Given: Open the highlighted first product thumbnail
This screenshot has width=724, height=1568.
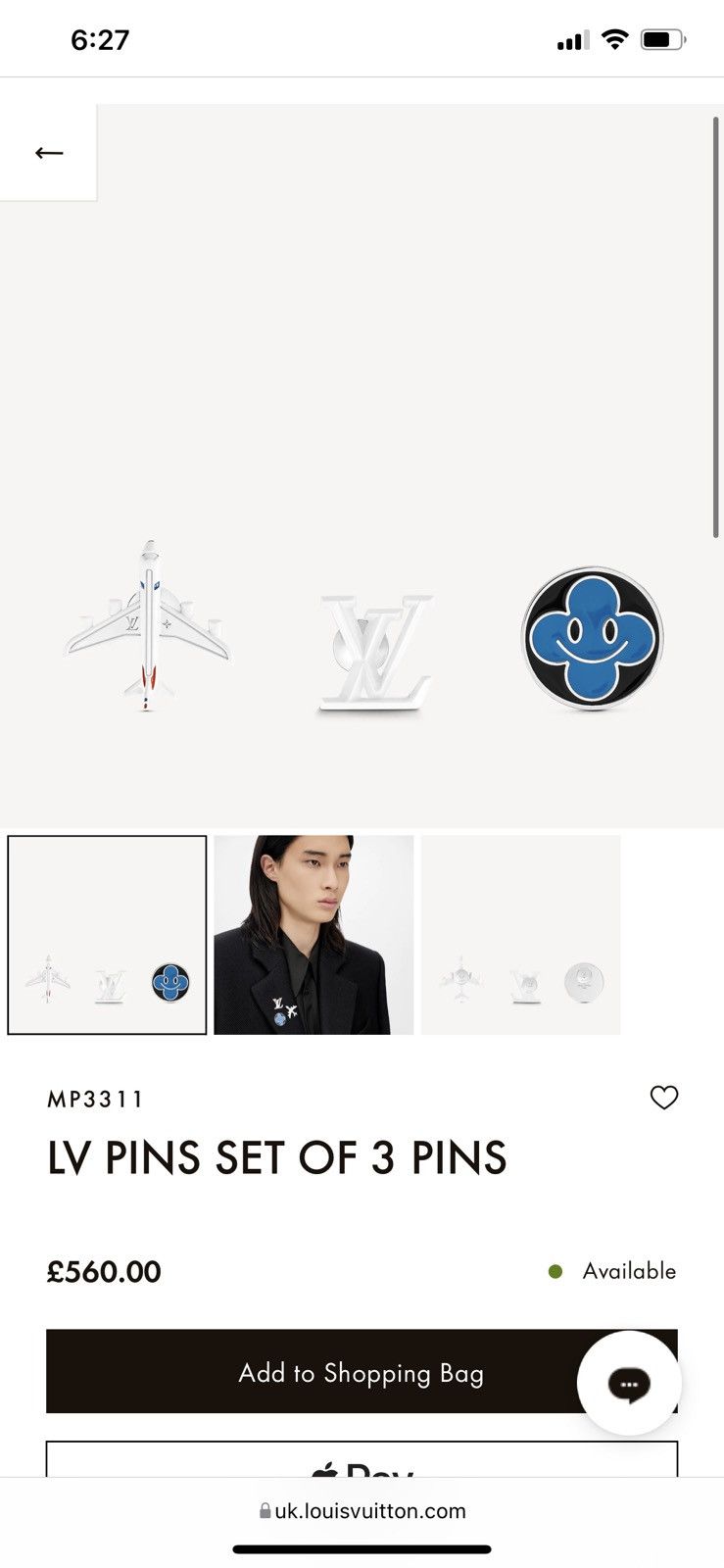Looking at the screenshot, I should pyautogui.click(x=108, y=932).
